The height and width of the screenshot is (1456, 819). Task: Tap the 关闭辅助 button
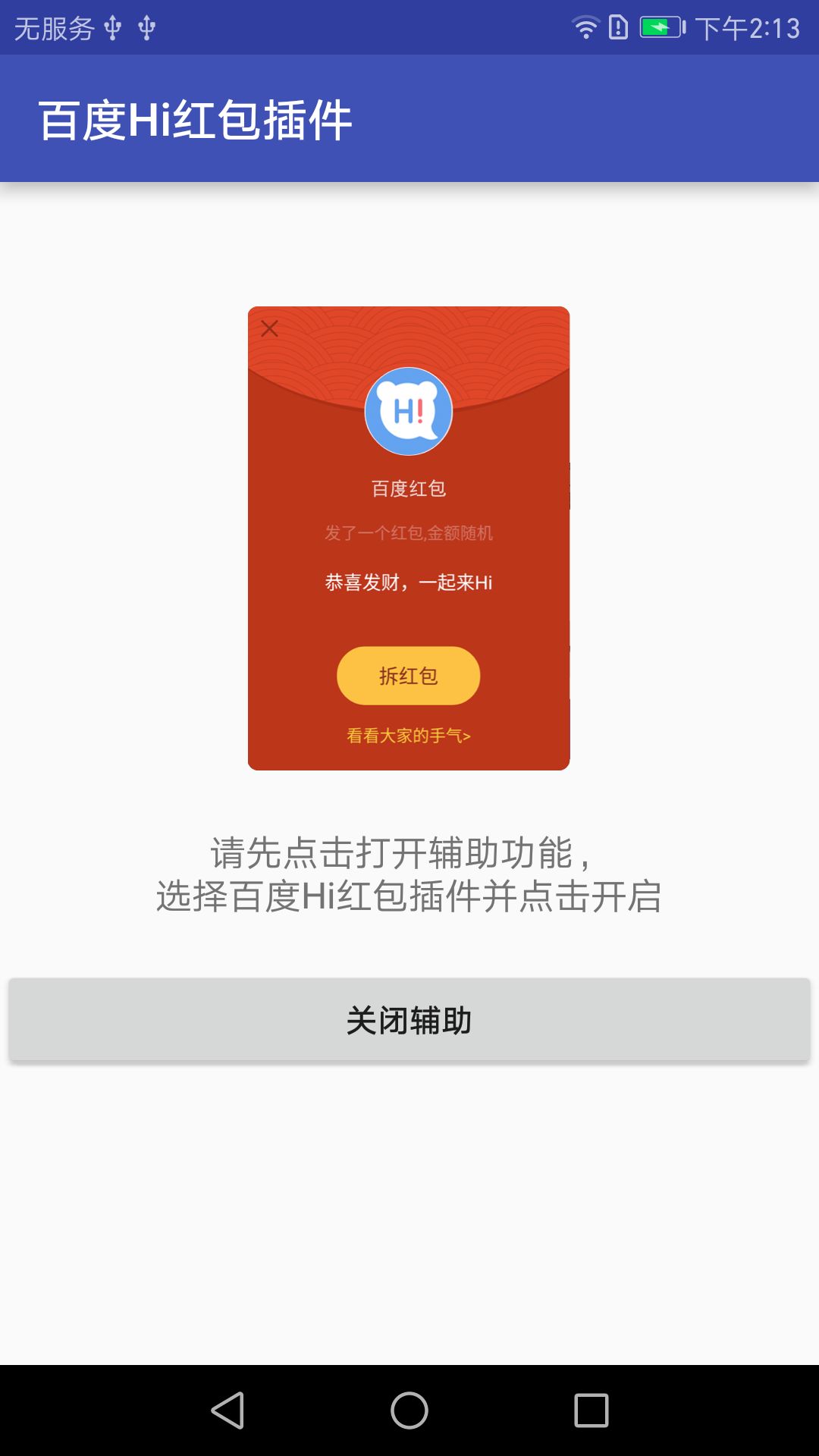tap(409, 1020)
